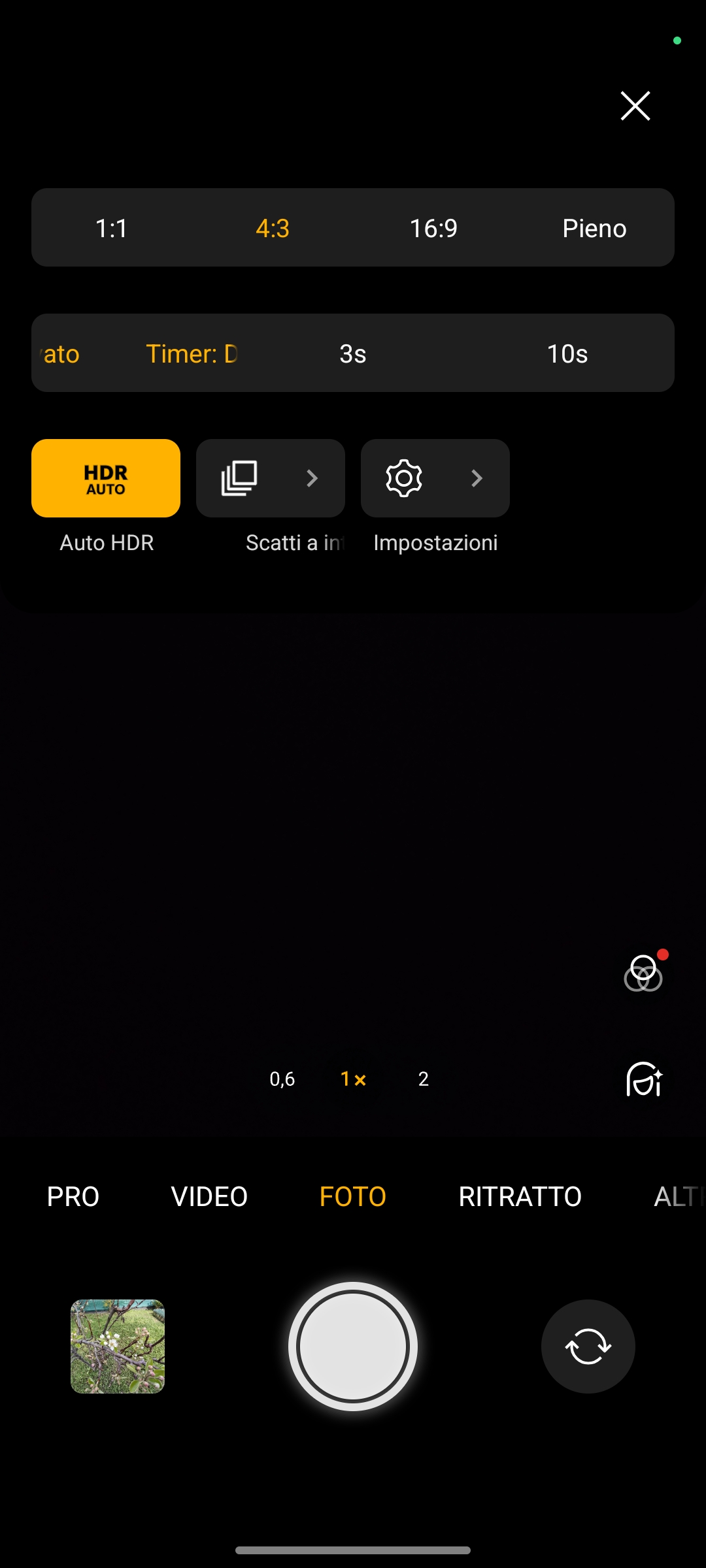Open Impostazioni camera settings
Image resolution: width=706 pixels, height=1568 pixels.
coord(435,478)
